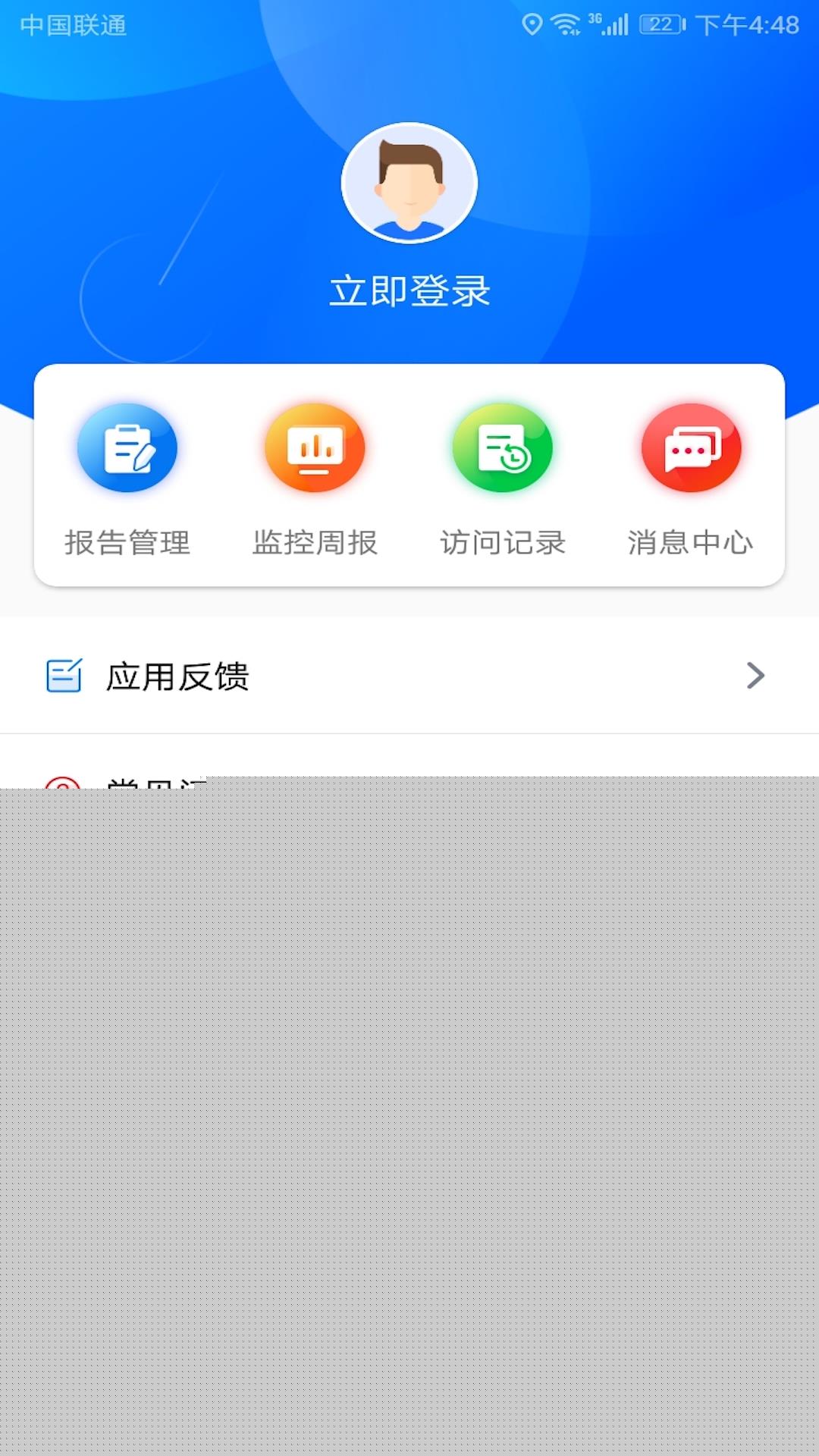View 访问记录 visit history
Viewport: 819px width, 1456px height.
[x=503, y=479]
